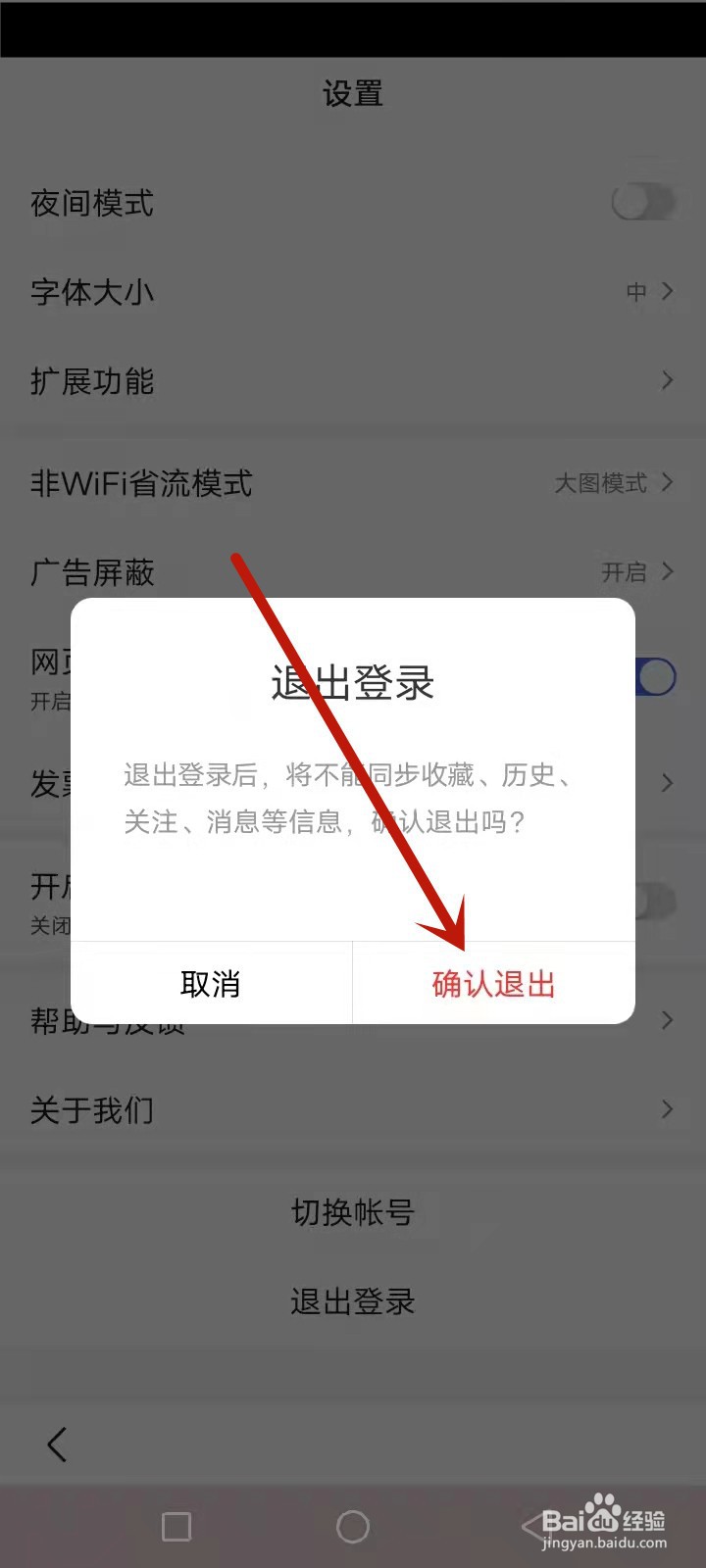Confirm logout with 确认退出
Screen dimensions: 706x1568
click(493, 984)
